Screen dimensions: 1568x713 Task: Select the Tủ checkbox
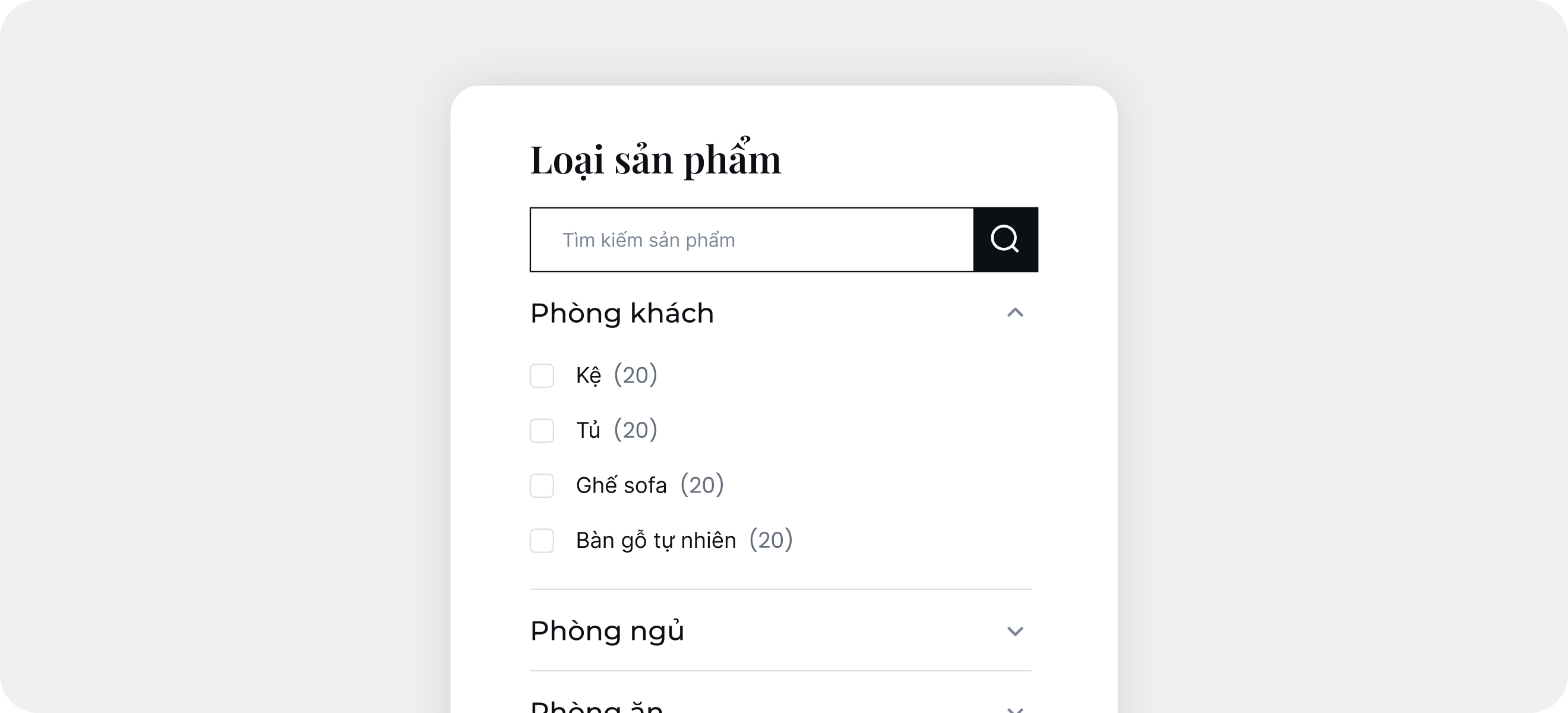coord(542,431)
